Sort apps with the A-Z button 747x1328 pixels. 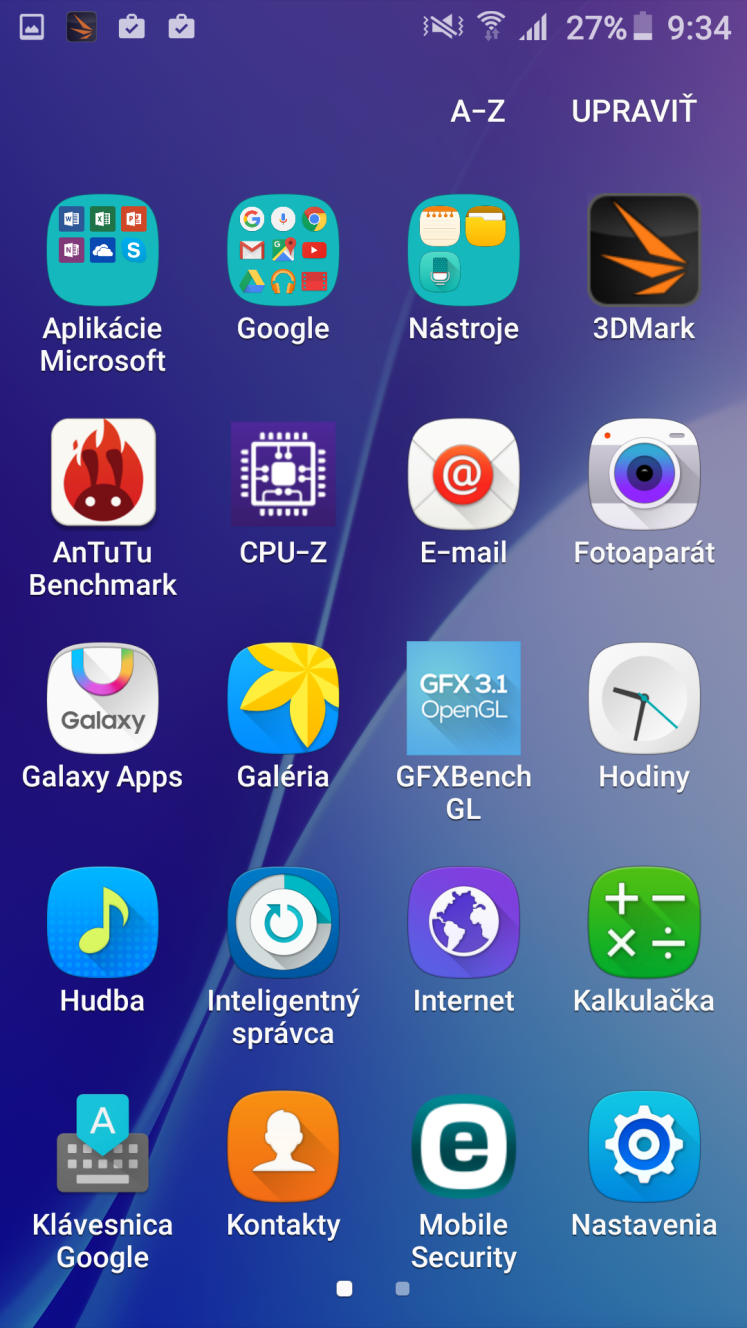[478, 111]
